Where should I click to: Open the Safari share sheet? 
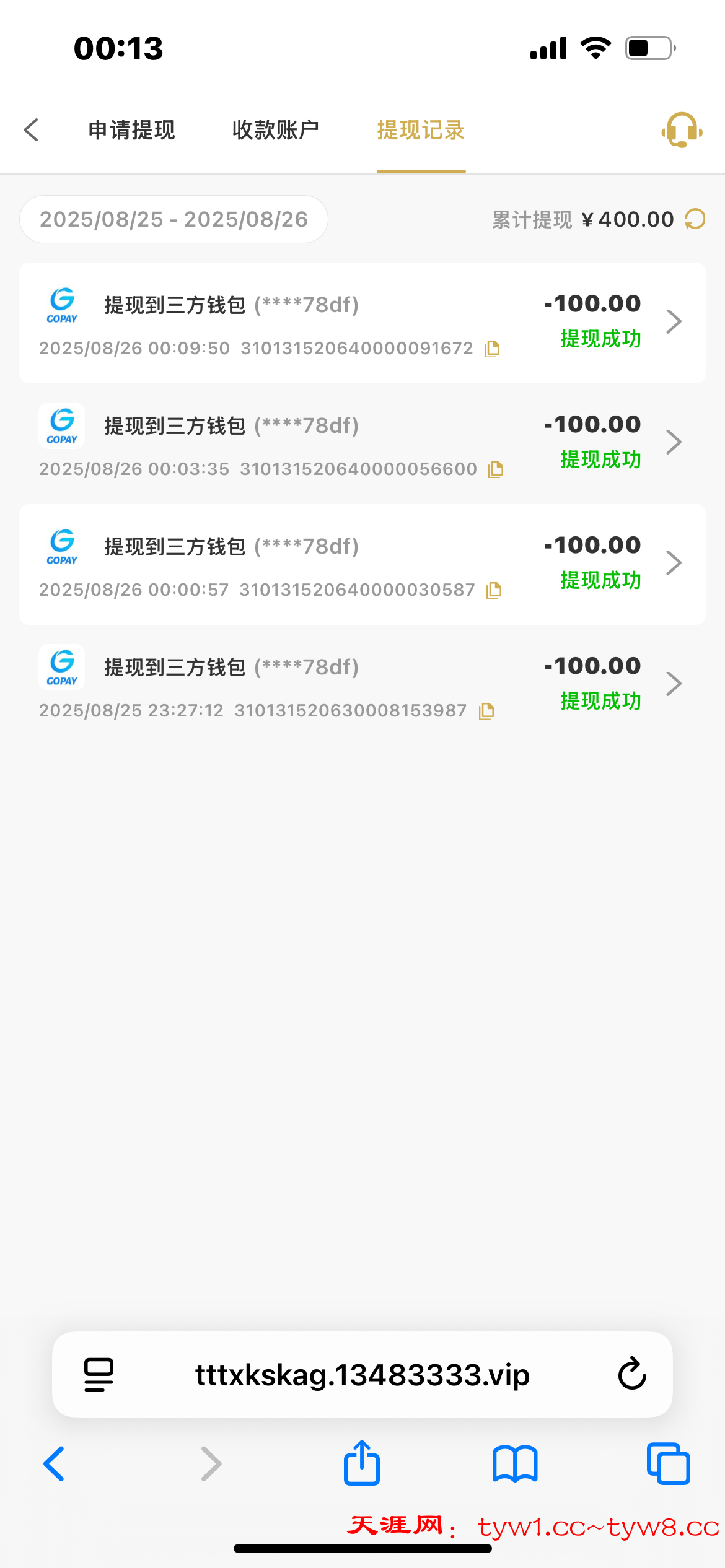tap(362, 1463)
